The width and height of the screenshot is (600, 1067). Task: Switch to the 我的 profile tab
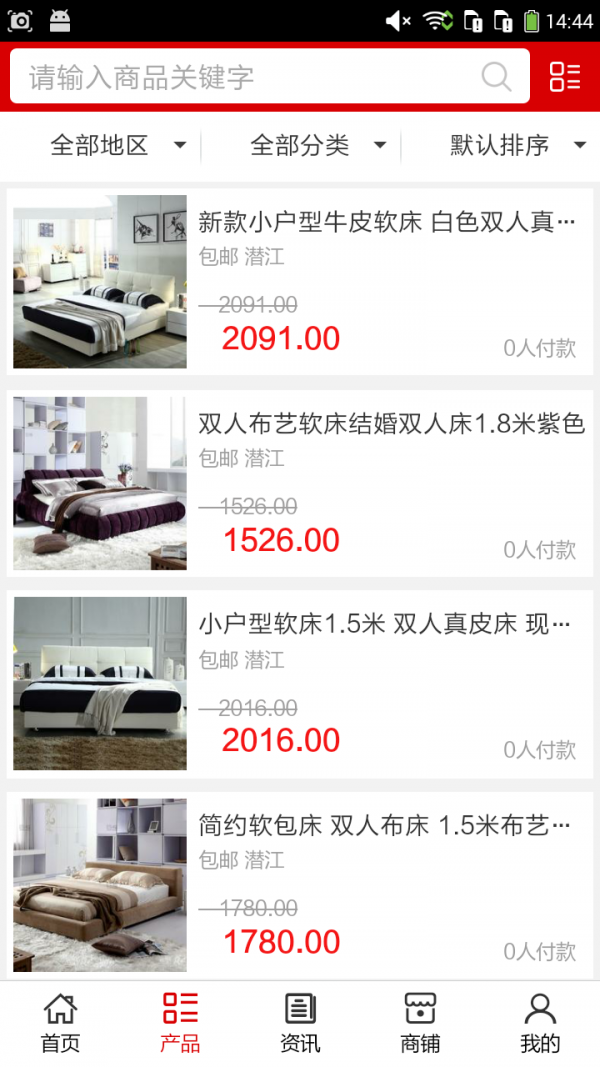(x=540, y=1023)
